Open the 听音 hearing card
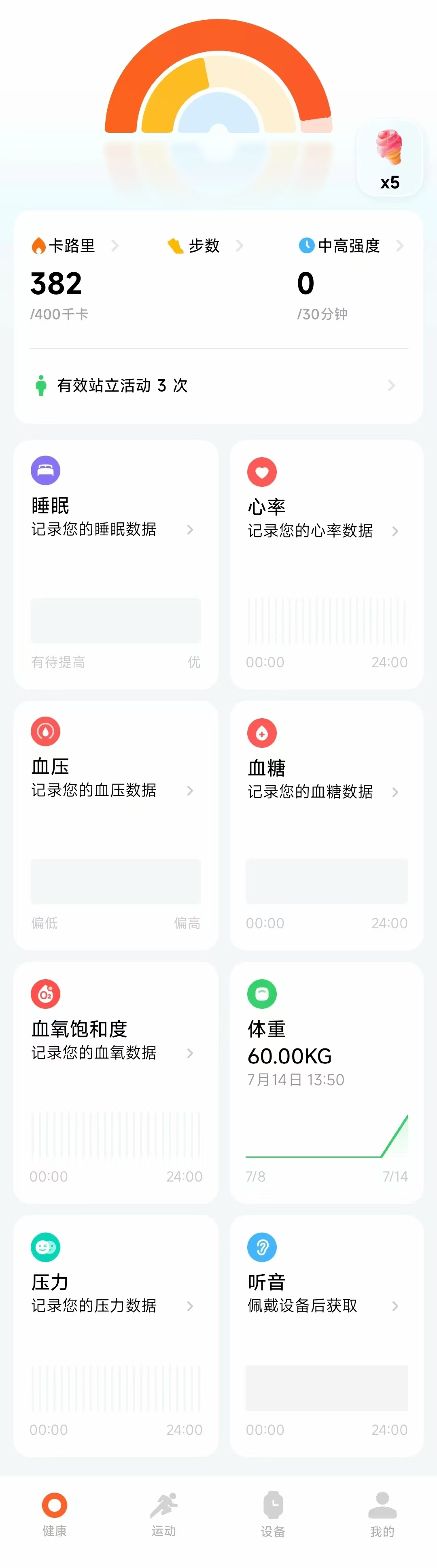This screenshot has width=437, height=1568. pyautogui.click(x=326, y=1335)
